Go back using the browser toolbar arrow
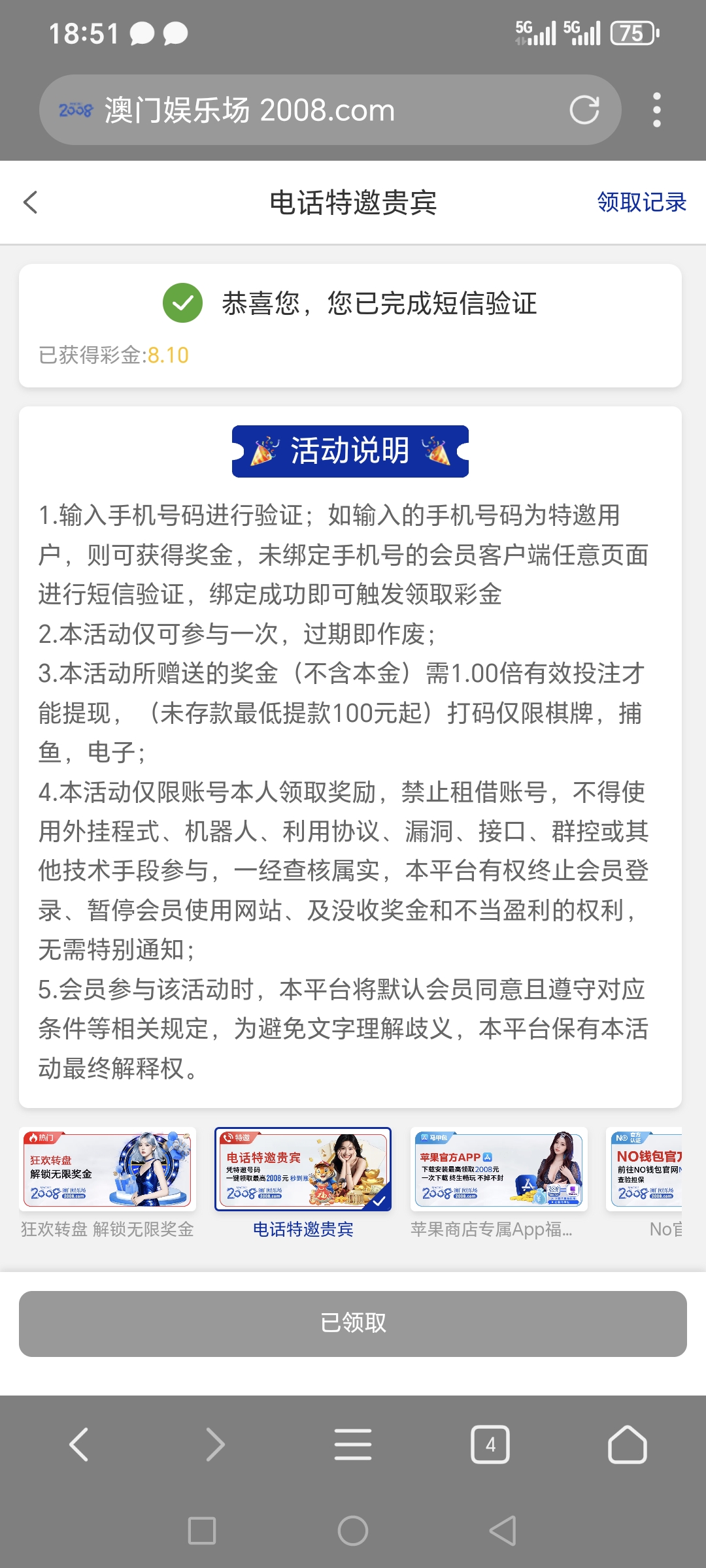 [79, 1444]
